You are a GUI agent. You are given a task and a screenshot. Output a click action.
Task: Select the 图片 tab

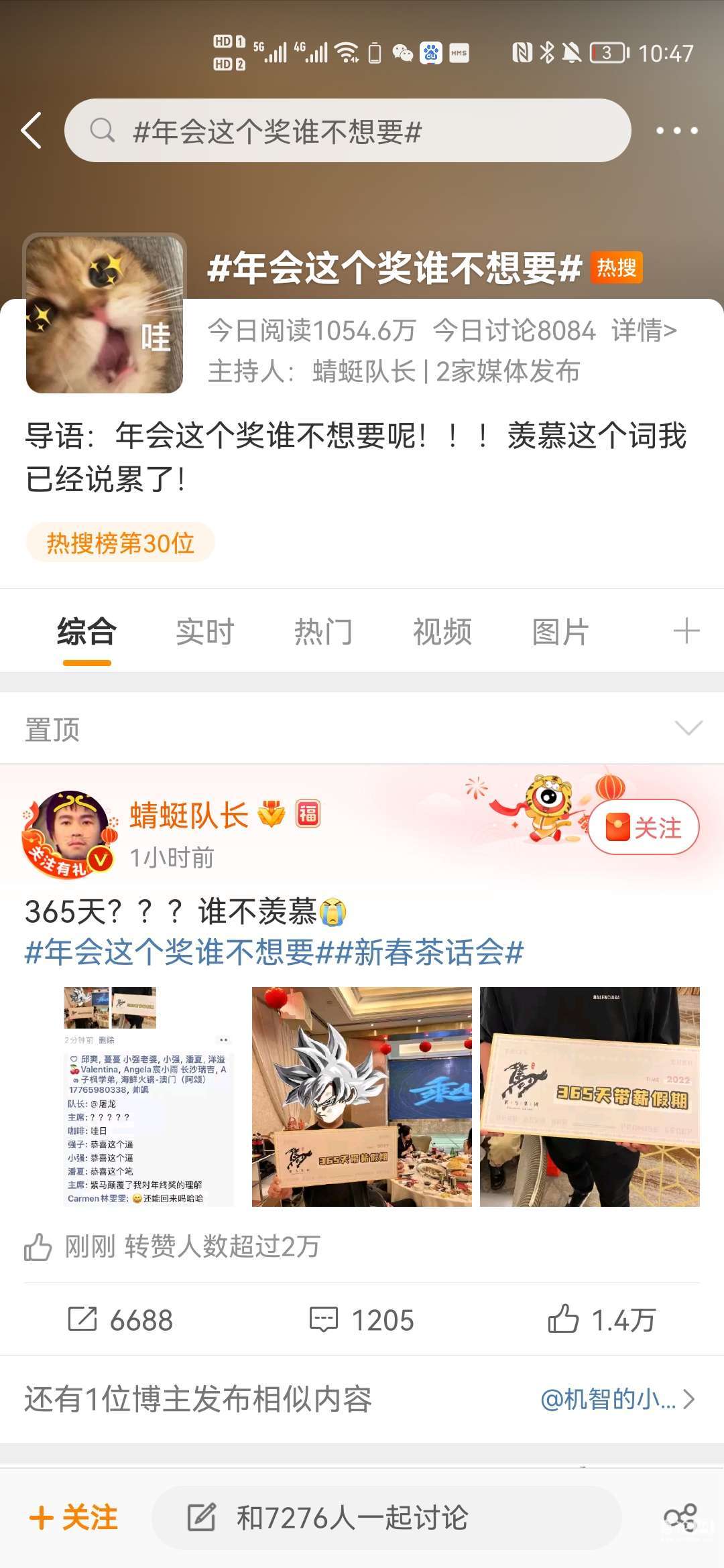coord(560,632)
